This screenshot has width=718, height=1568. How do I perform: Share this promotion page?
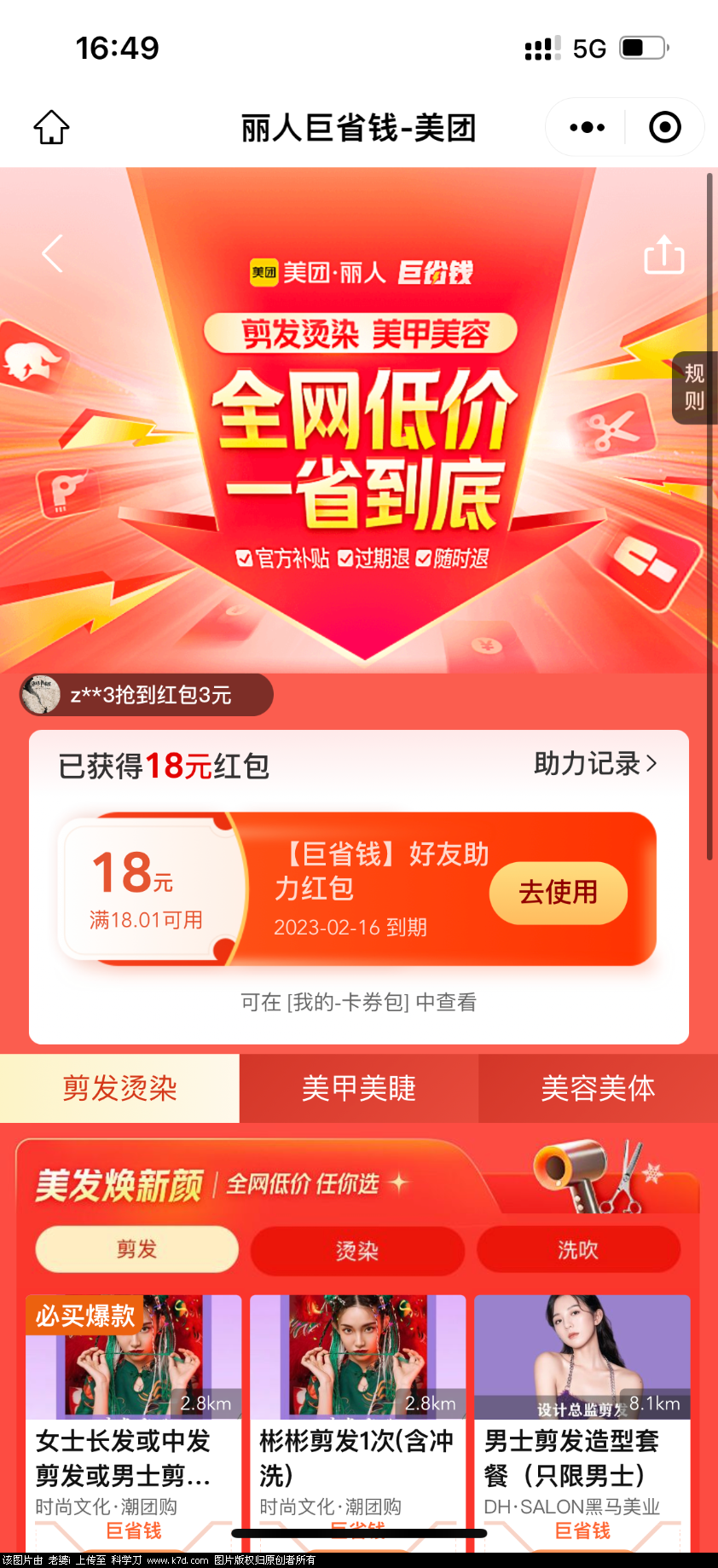coord(663,255)
